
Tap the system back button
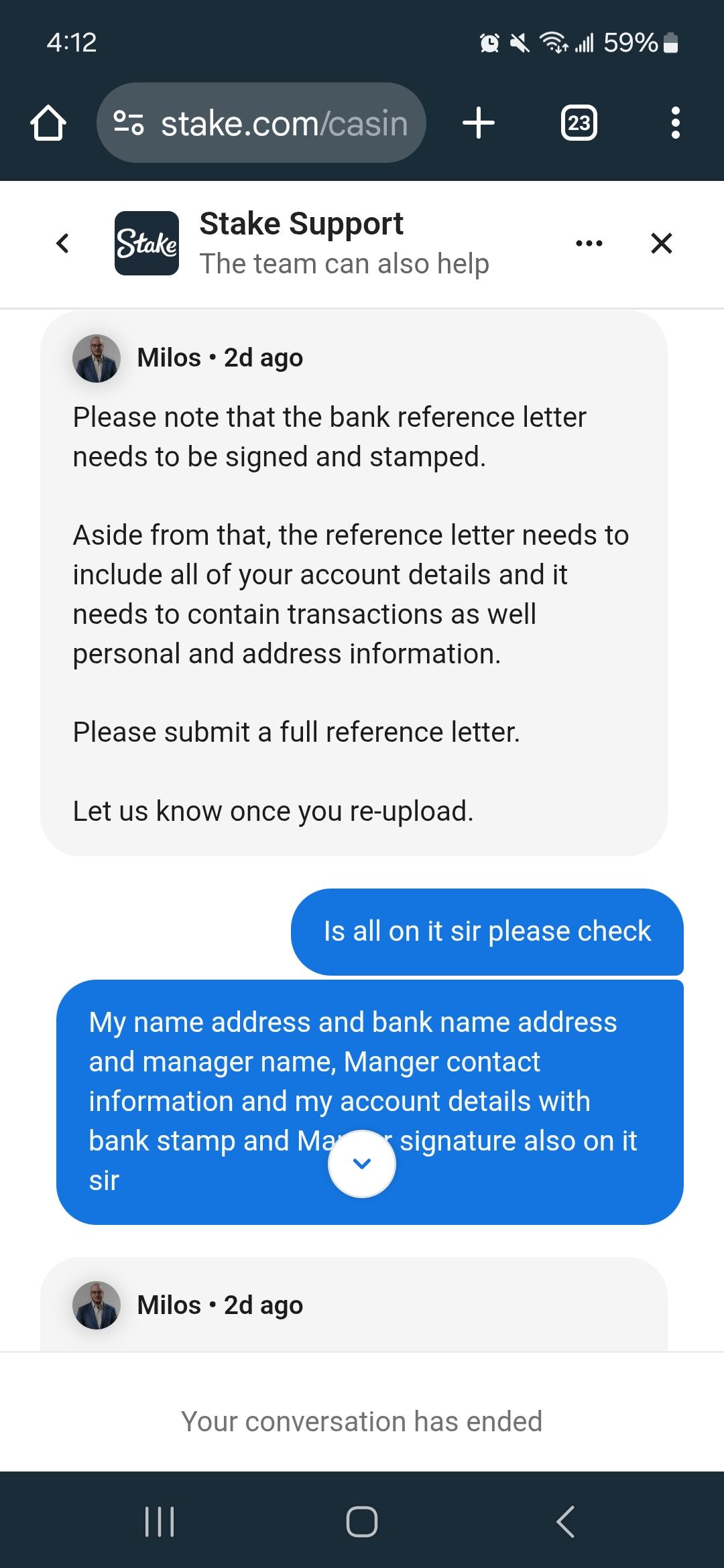point(565,1521)
